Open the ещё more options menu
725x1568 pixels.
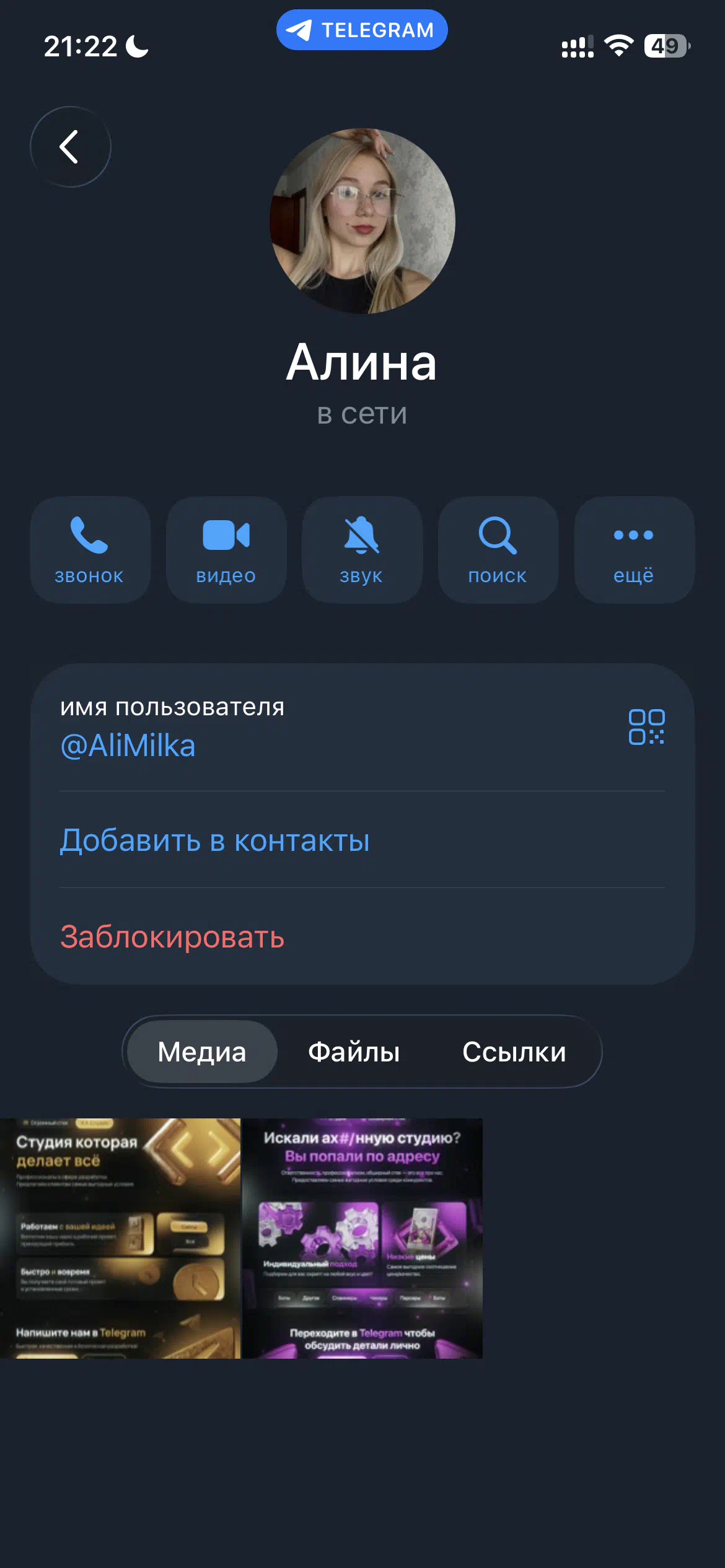(634, 549)
